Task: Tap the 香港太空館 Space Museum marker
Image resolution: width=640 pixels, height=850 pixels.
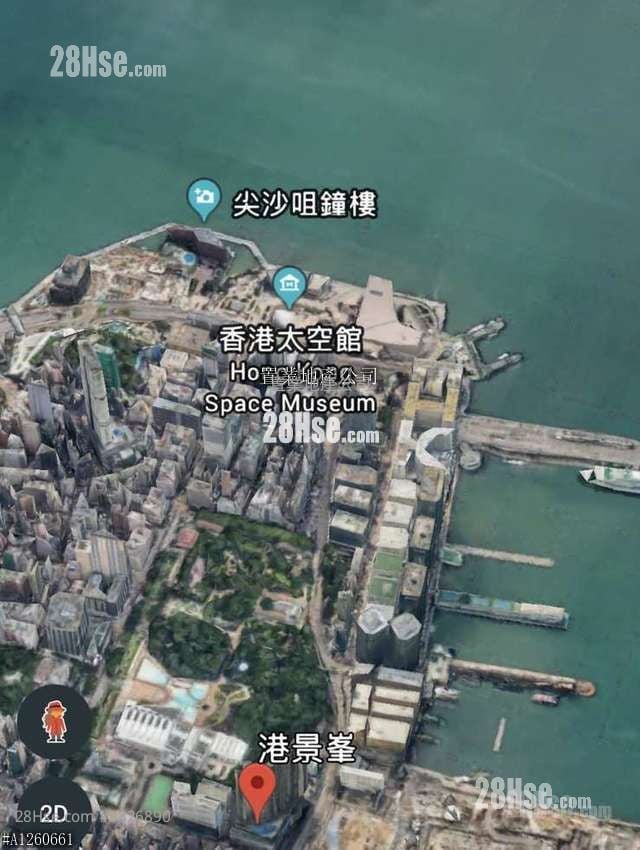Action: pos(290,286)
